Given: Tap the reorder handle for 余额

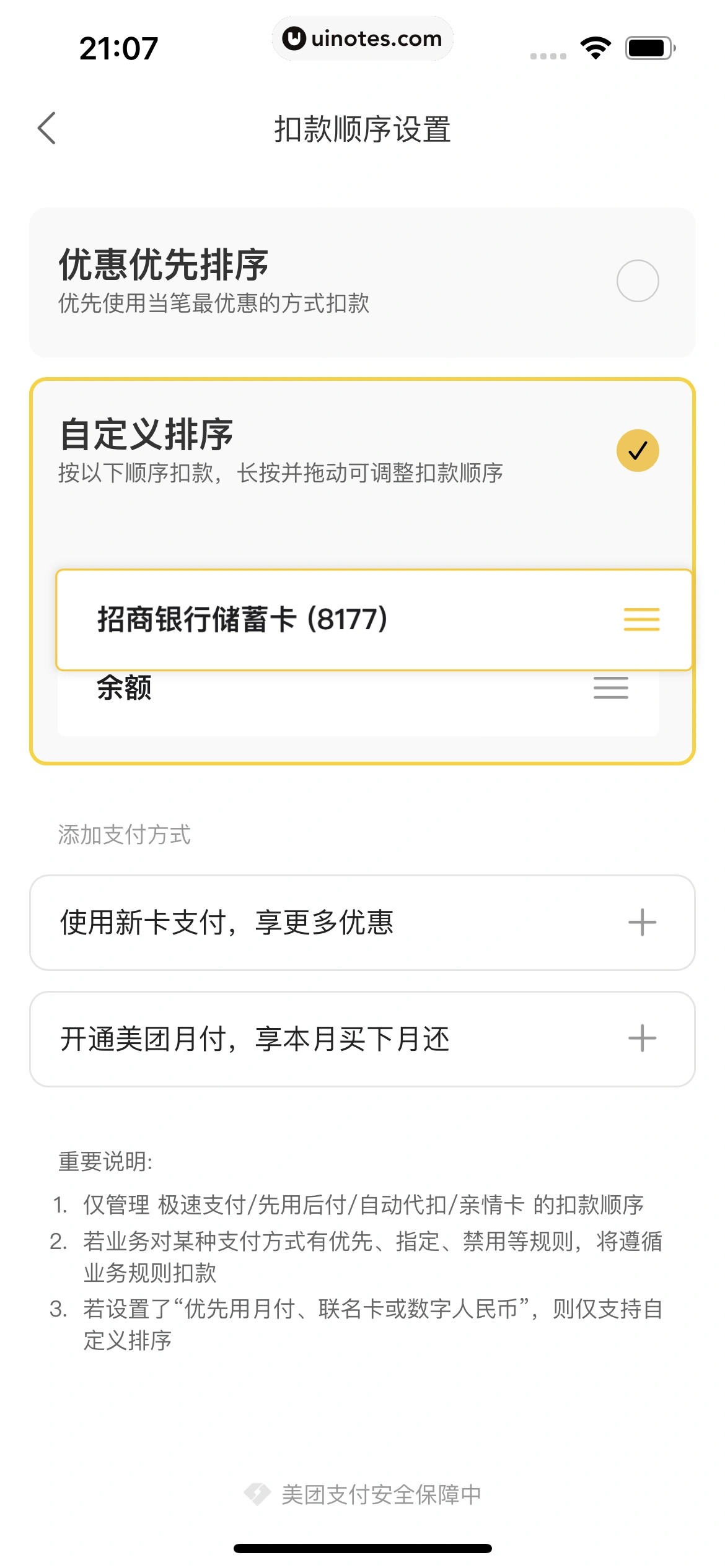Looking at the screenshot, I should pyautogui.click(x=610, y=688).
